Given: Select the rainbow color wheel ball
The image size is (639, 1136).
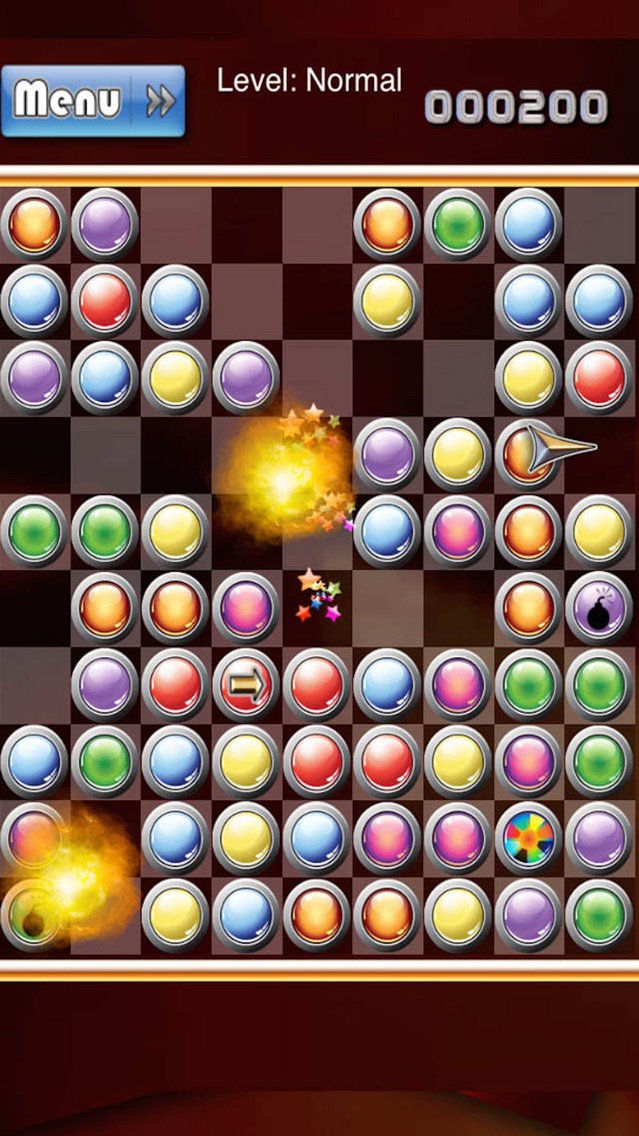Looking at the screenshot, I should [528, 837].
